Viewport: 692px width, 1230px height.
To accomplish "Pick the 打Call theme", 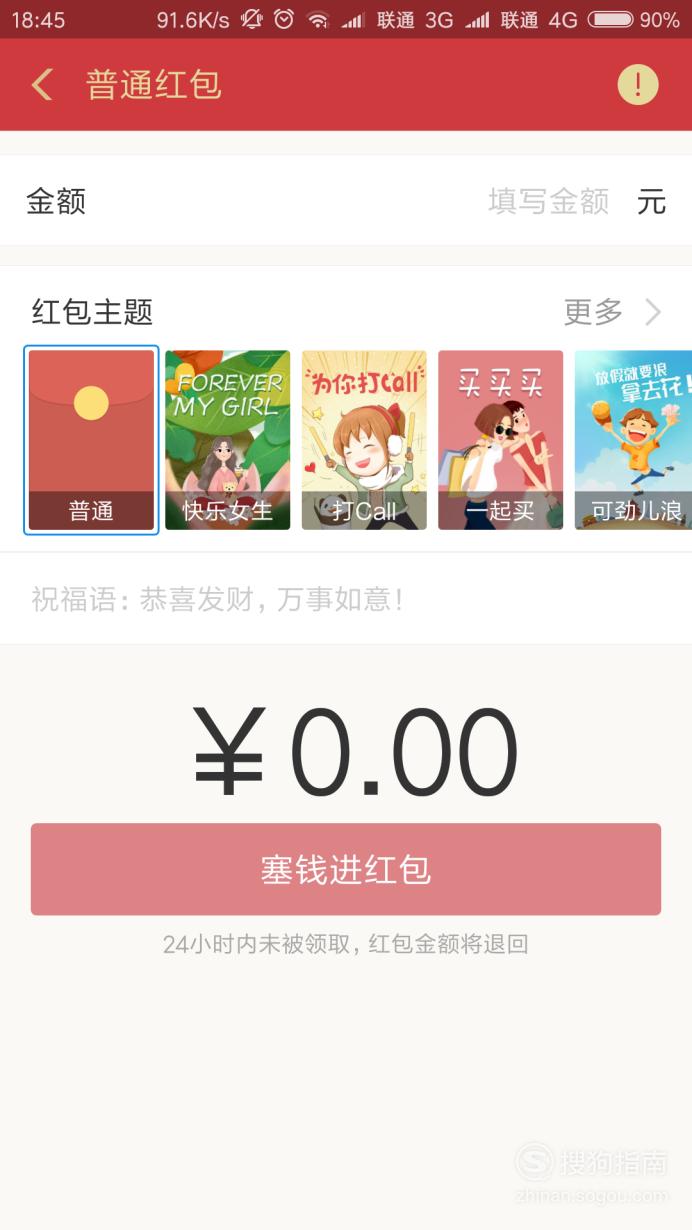I will 364,440.
